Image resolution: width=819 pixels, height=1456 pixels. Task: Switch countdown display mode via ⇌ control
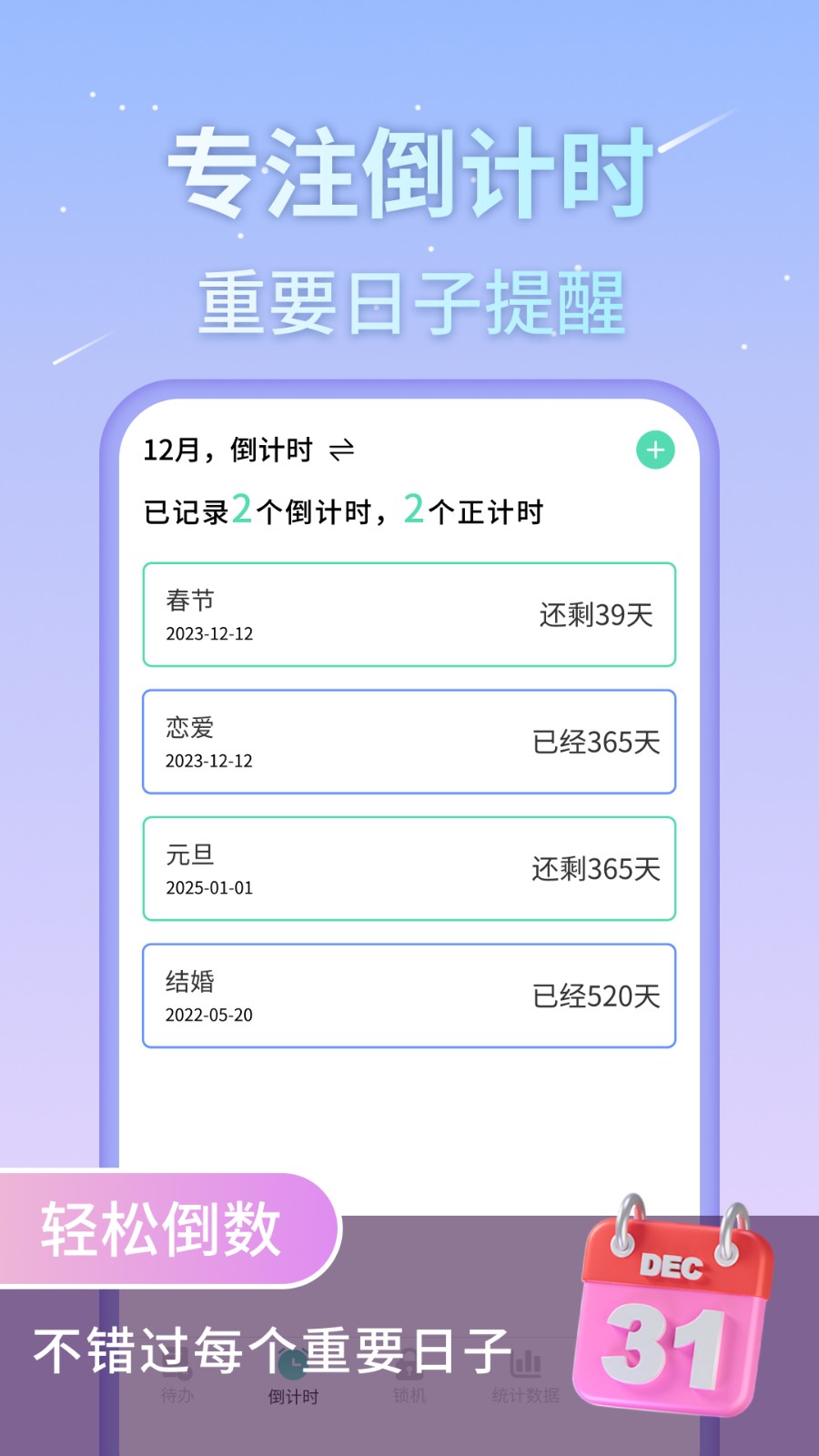click(342, 450)
